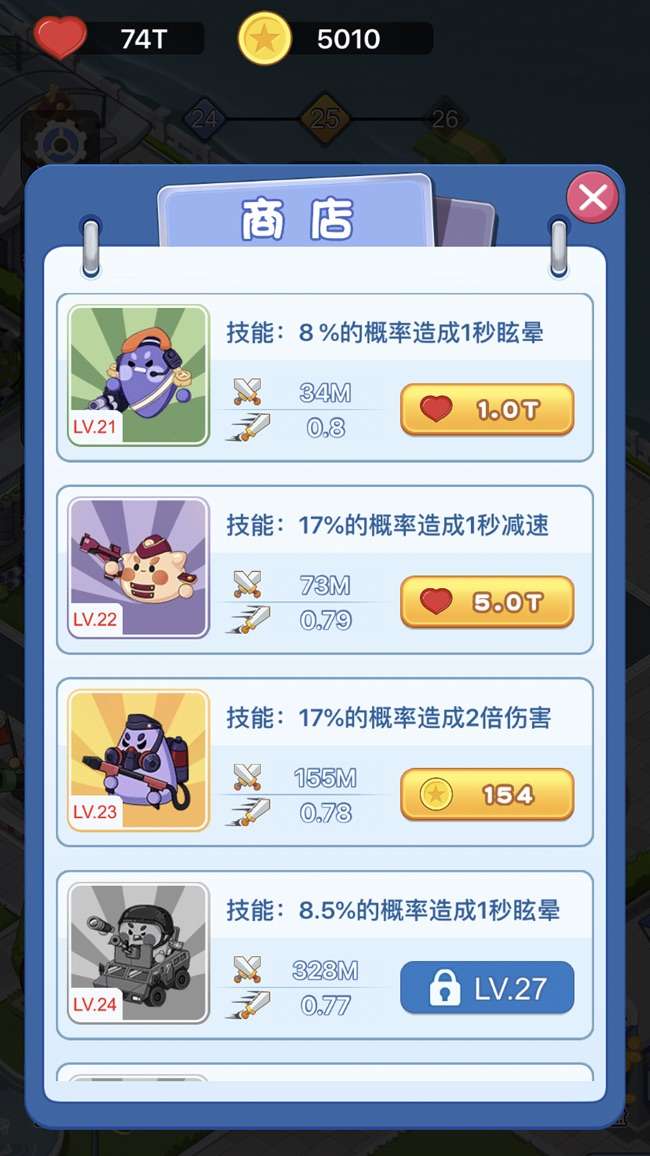Buy the LV.21 unit for 1.0T hearts
The height and width of the screenshot is (1156, 650).
486,409
